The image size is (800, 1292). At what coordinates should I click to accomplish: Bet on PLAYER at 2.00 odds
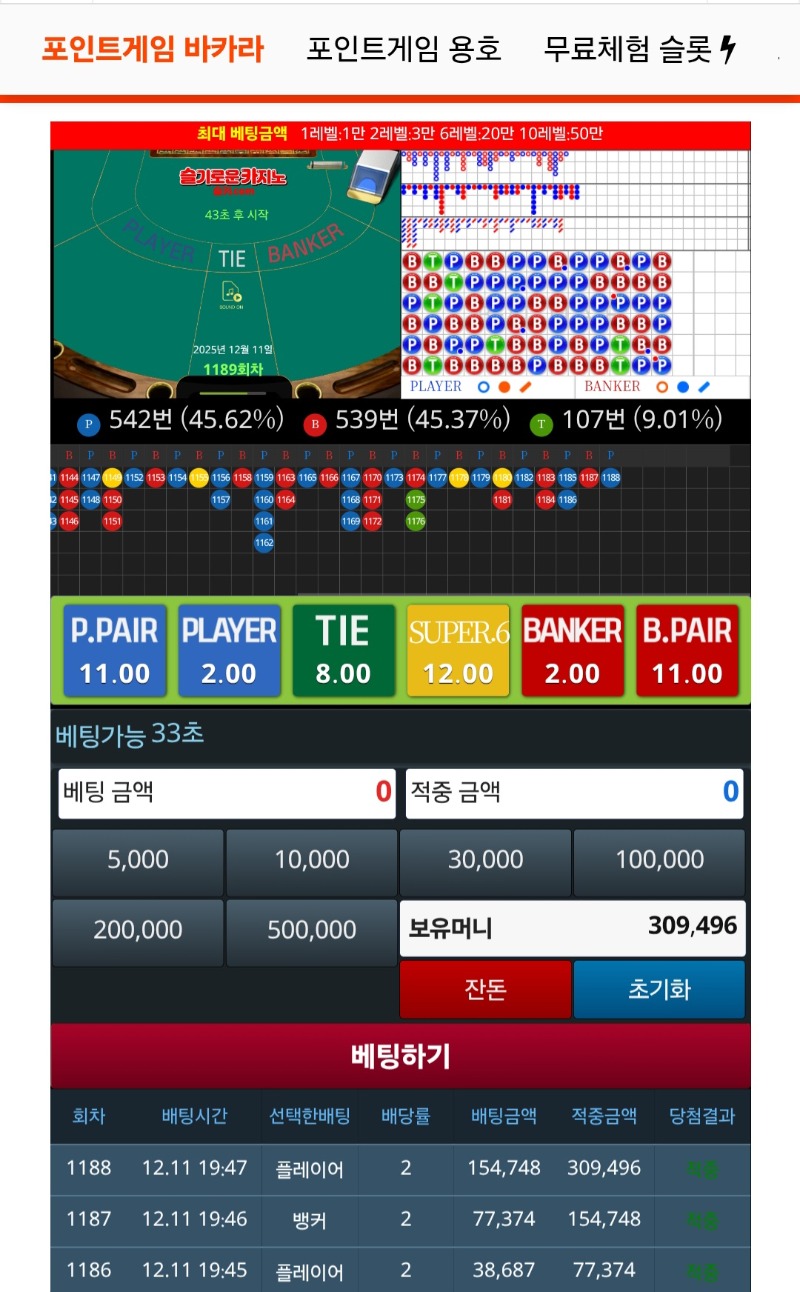229,650
